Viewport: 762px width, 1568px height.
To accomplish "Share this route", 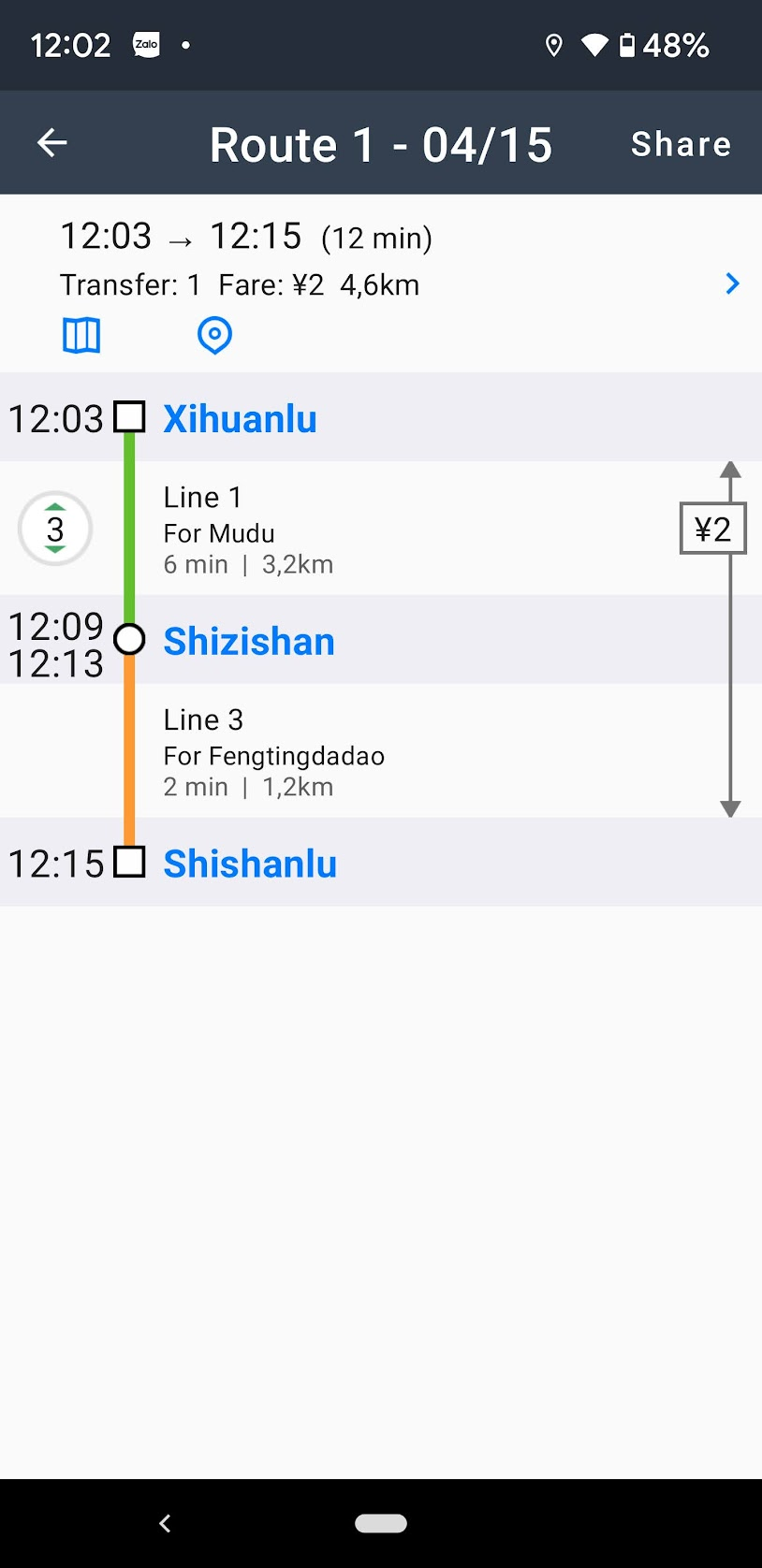I will [x=681, y=144].
